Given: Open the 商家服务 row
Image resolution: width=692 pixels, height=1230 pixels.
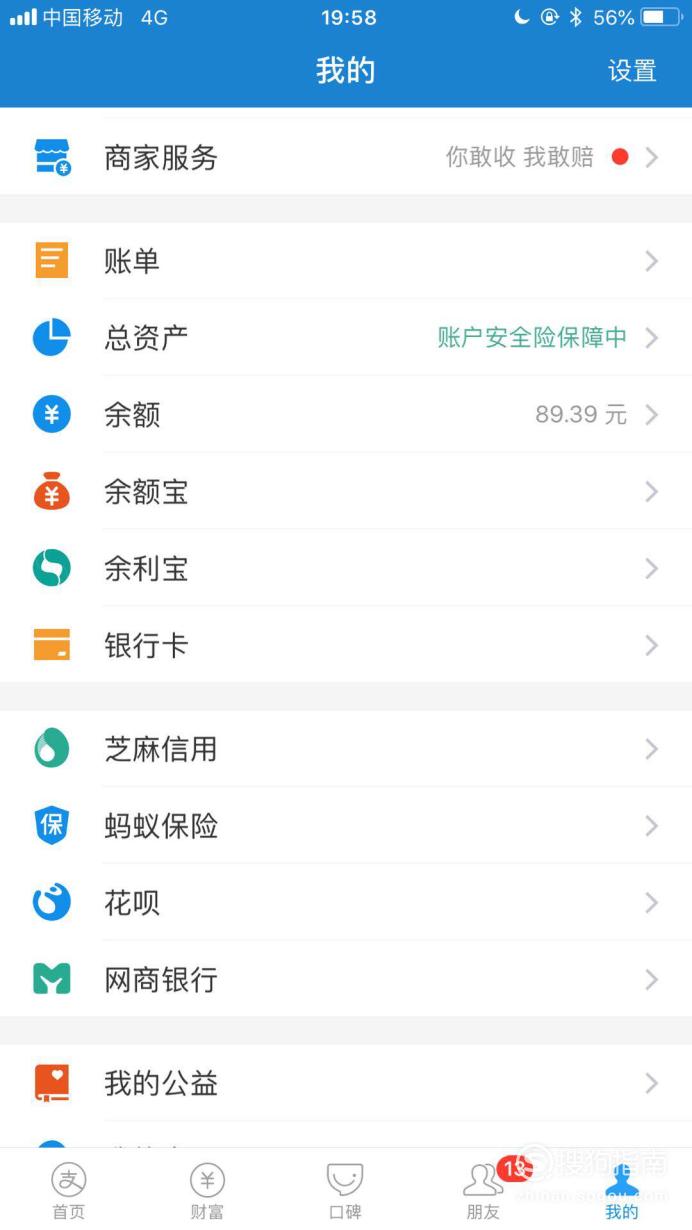Looking at the screenshot, I should tap(346, 157).
